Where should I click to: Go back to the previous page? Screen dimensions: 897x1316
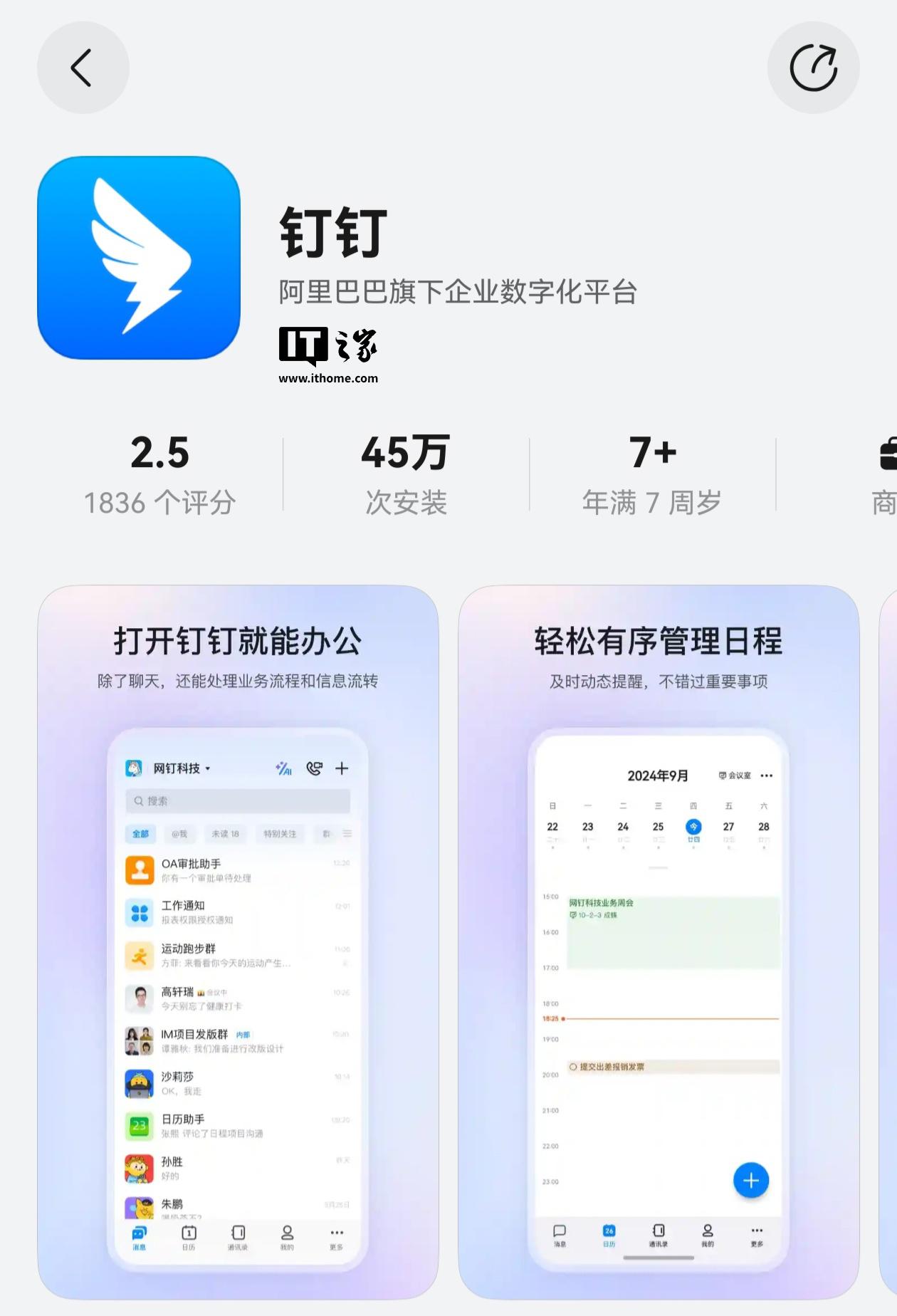(83, 68)
